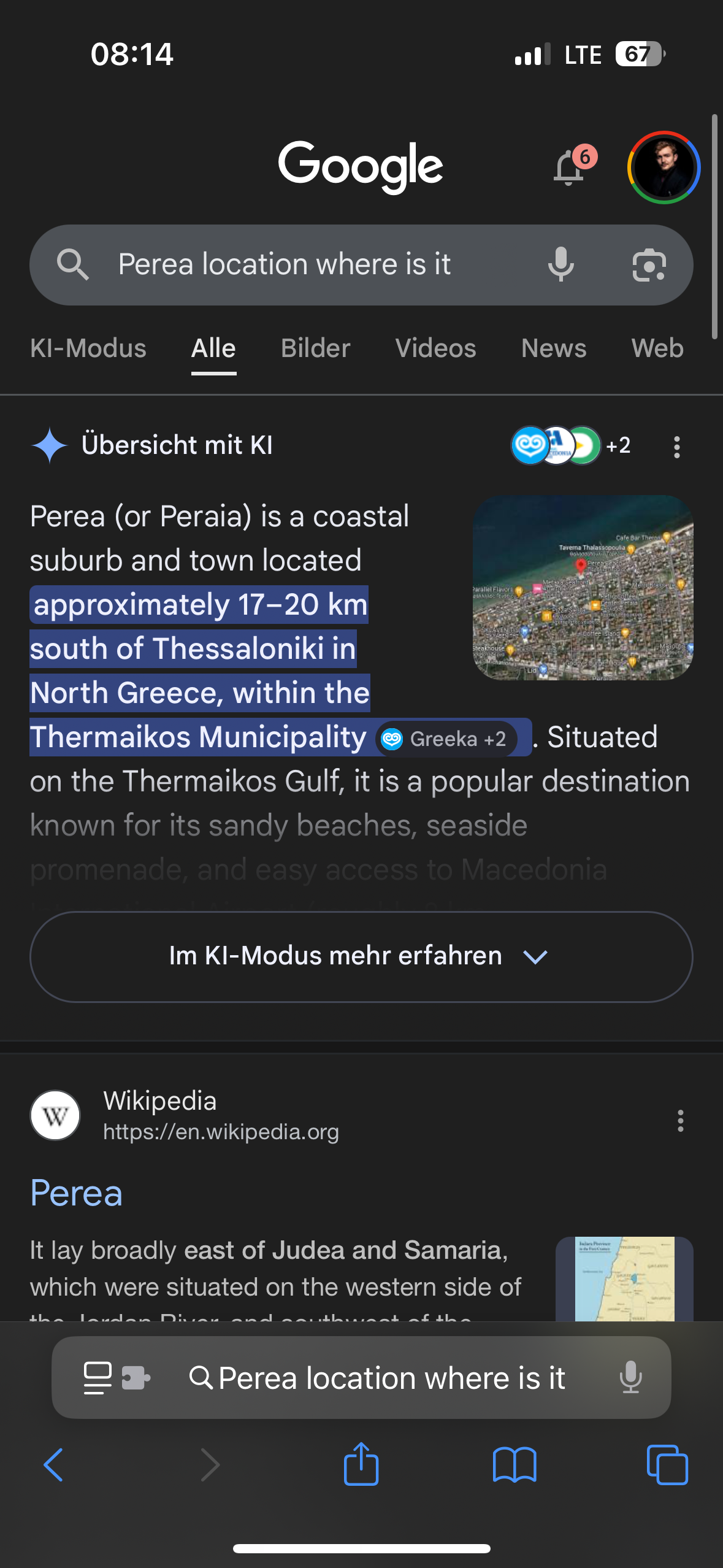Image resolution: width=723 pixels, height=1568 pixels.
Task: Go back to the previous page in Safari
Action: point(53,1465)
